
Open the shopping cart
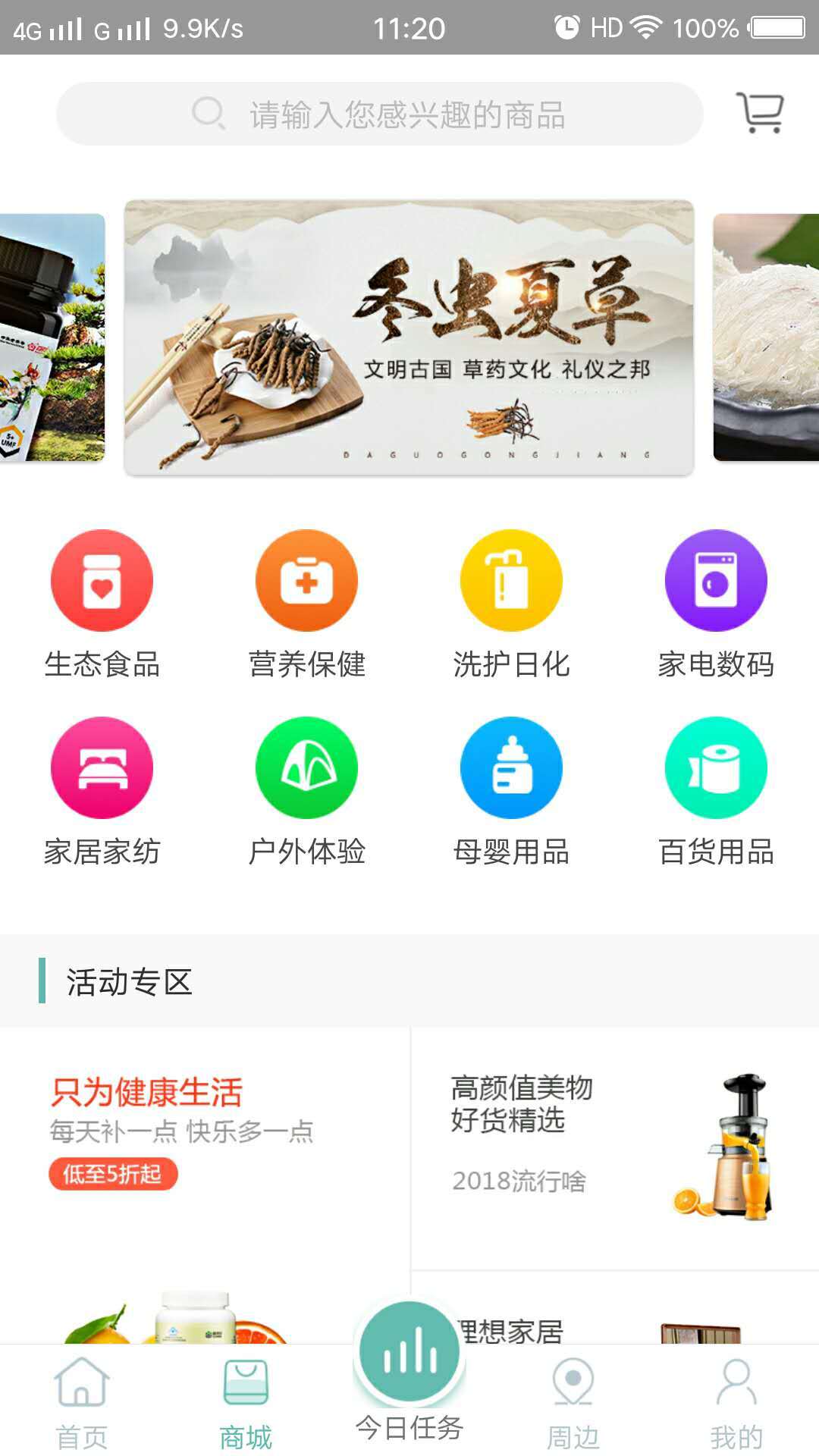(760, 113)
